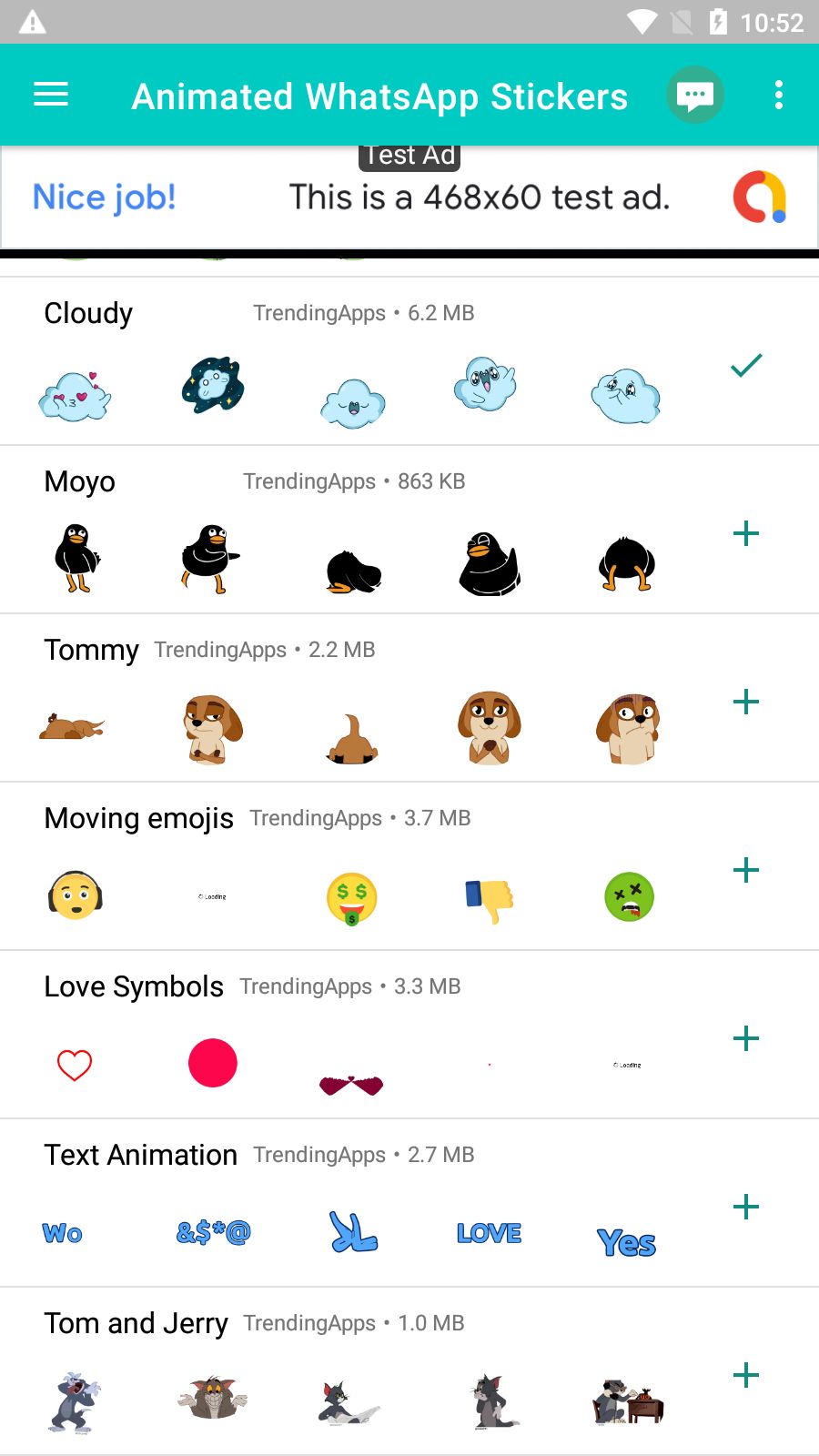Add the Moving emojis pack

tap(746, 870)
